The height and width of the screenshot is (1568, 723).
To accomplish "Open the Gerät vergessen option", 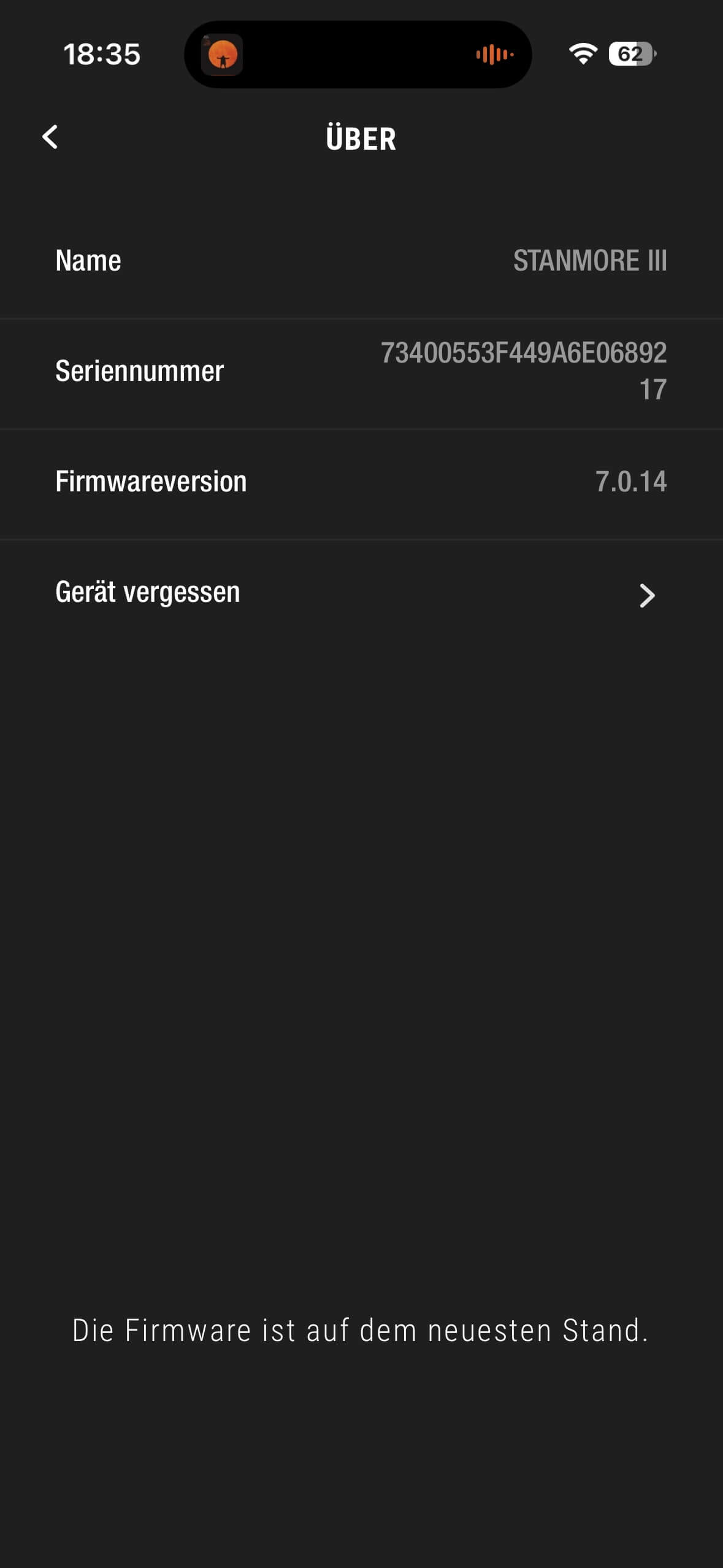I will 361,593.
